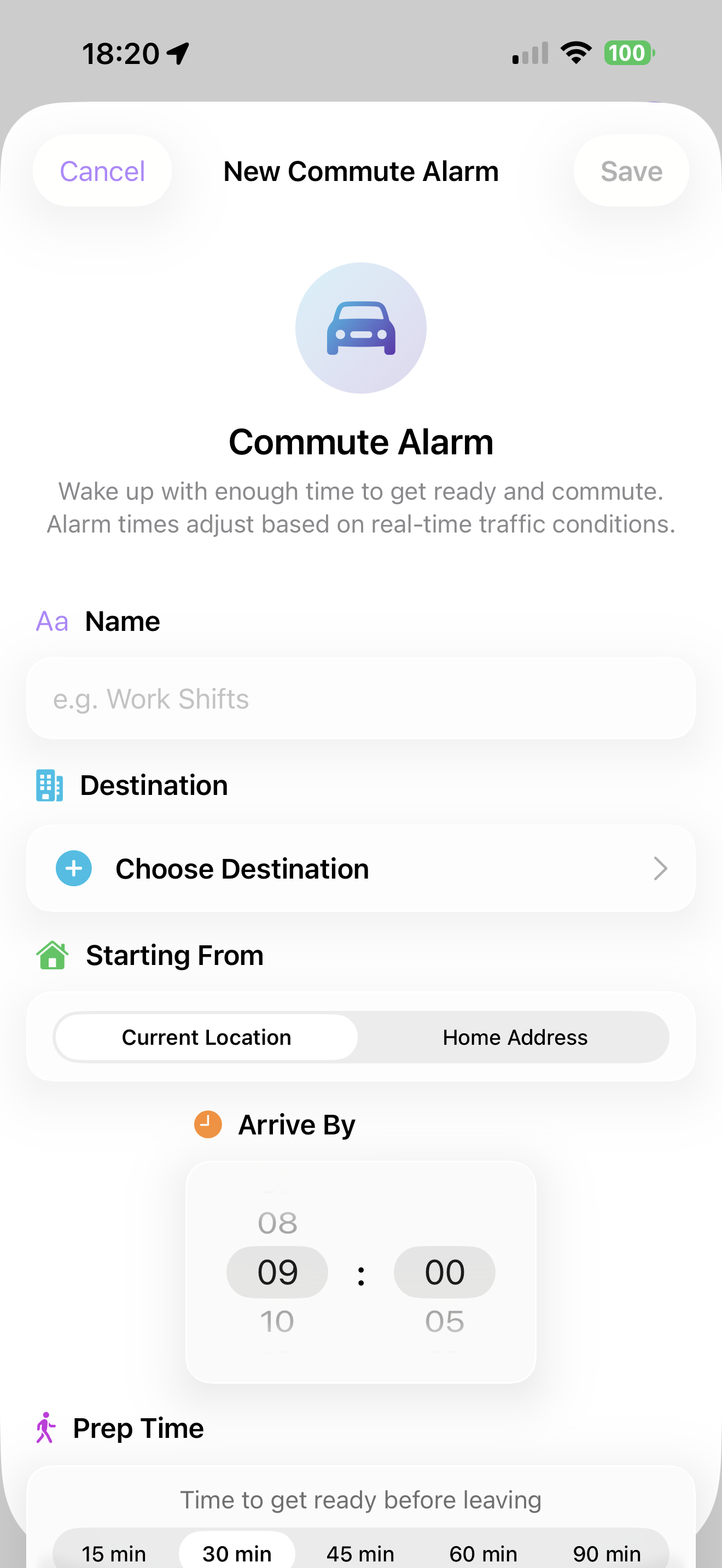Switch to the Home Address tab
Viewport: 722px width, 1568px height.
pyautogui.click(x=515, y=1037)
